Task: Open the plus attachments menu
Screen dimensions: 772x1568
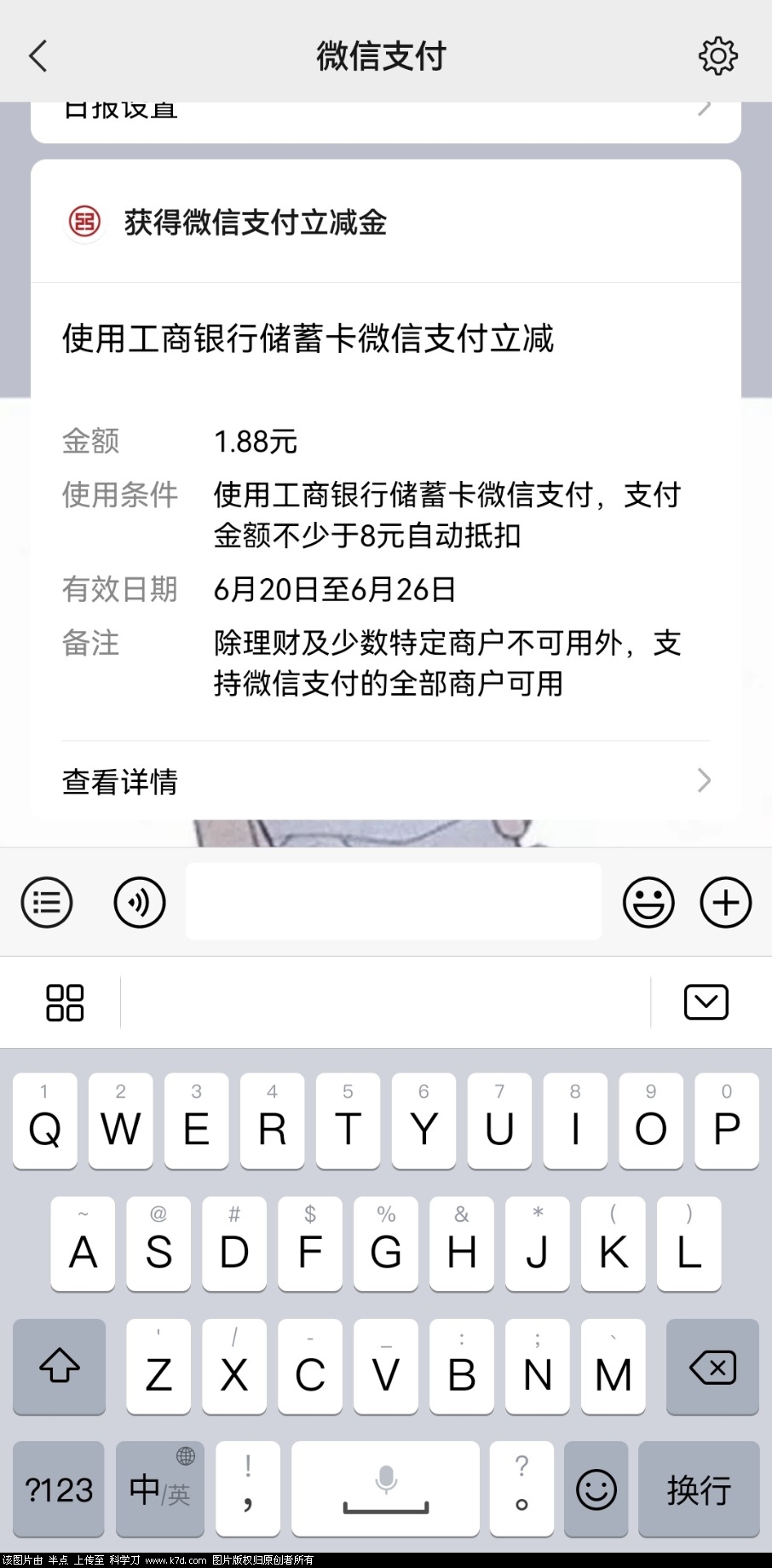Action: click(725, 902)
